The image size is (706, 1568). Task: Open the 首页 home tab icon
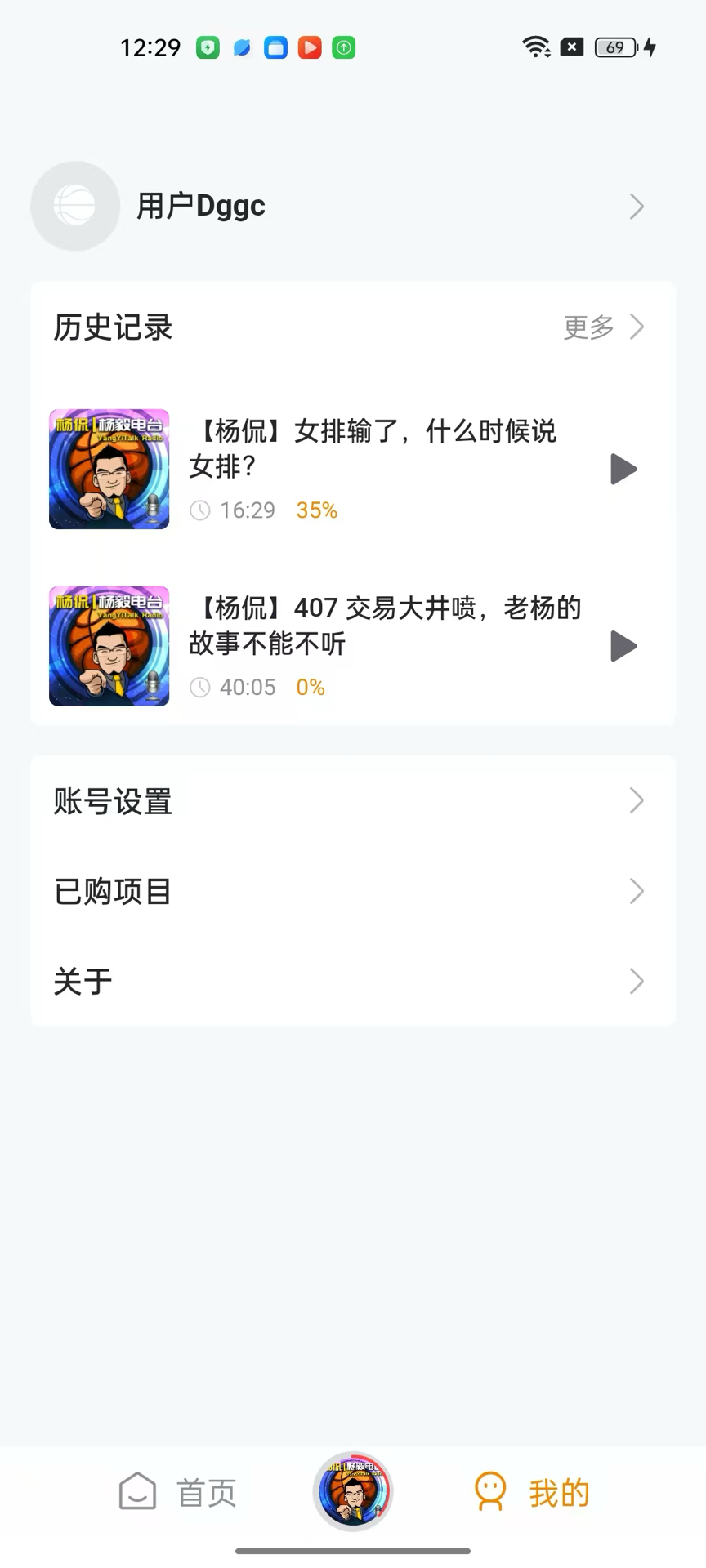137,1490
